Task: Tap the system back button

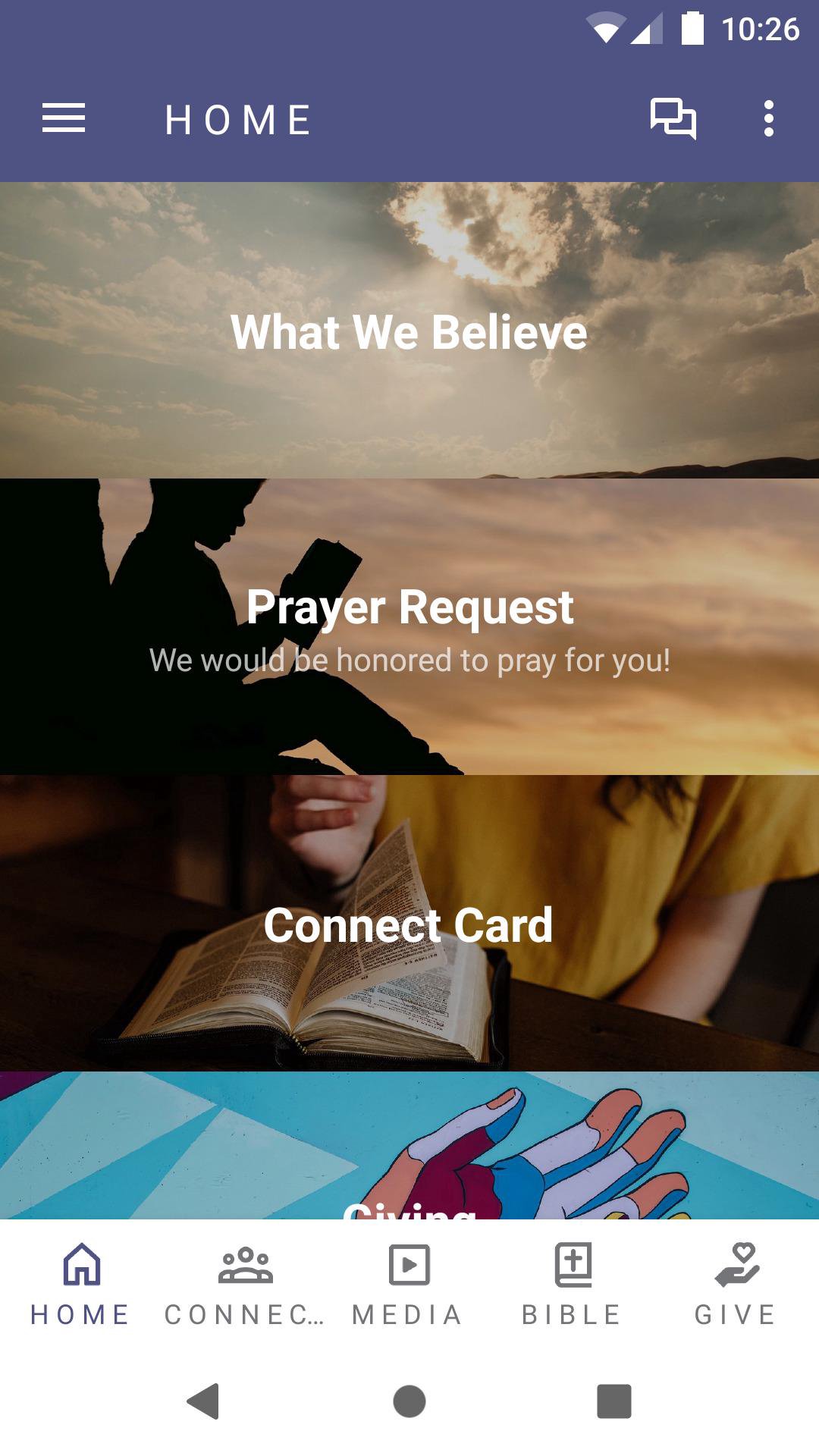Action: (203, 1401)
